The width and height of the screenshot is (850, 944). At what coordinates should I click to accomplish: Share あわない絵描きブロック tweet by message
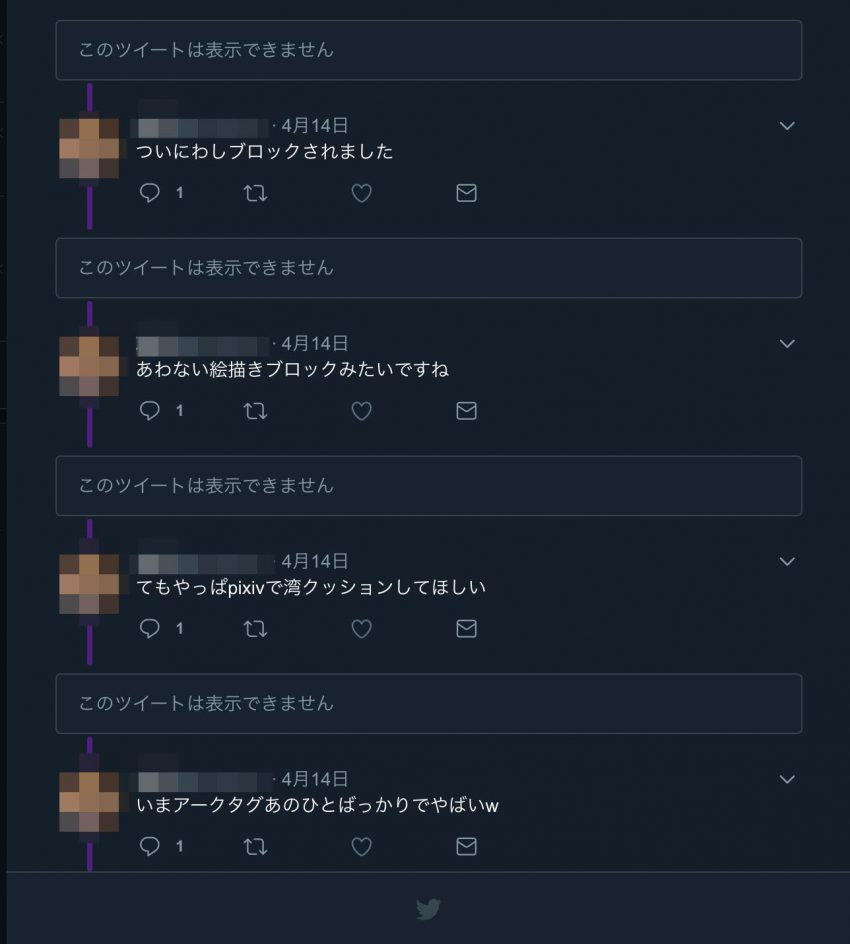point(466,411)
